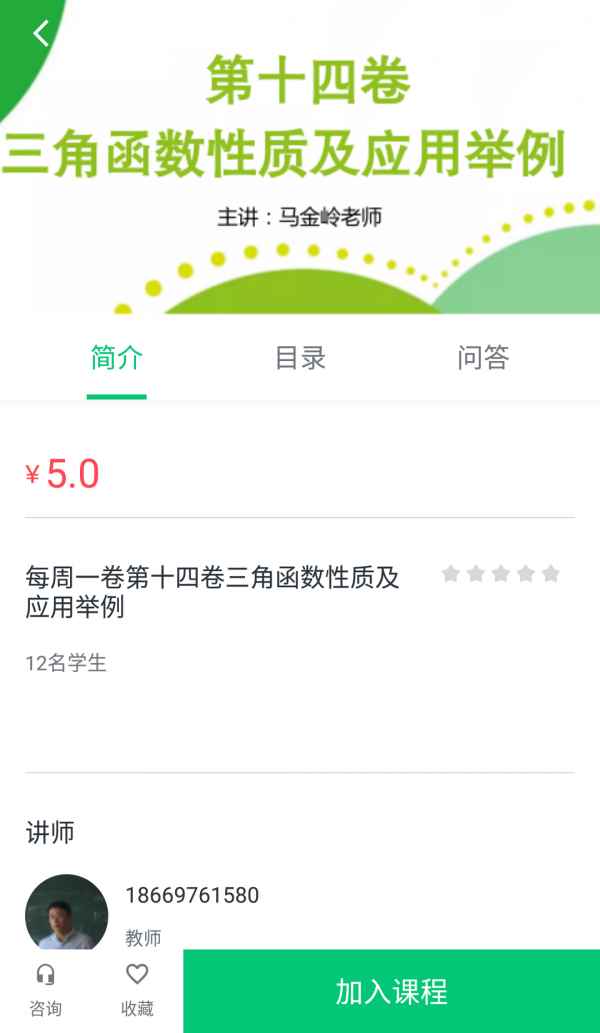Viewport: 600px width, 1033px height.
Task: Open instructor 18669761580 profile
Action: coord(192,895)
